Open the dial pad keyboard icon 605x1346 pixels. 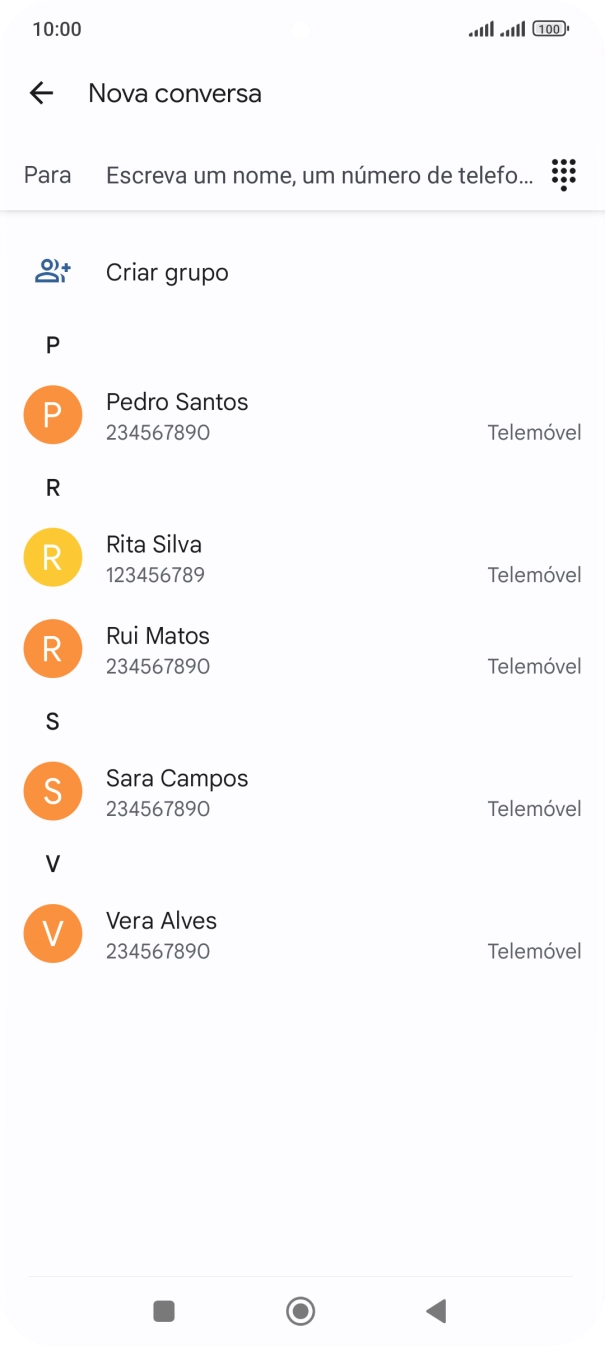[564, 175]
